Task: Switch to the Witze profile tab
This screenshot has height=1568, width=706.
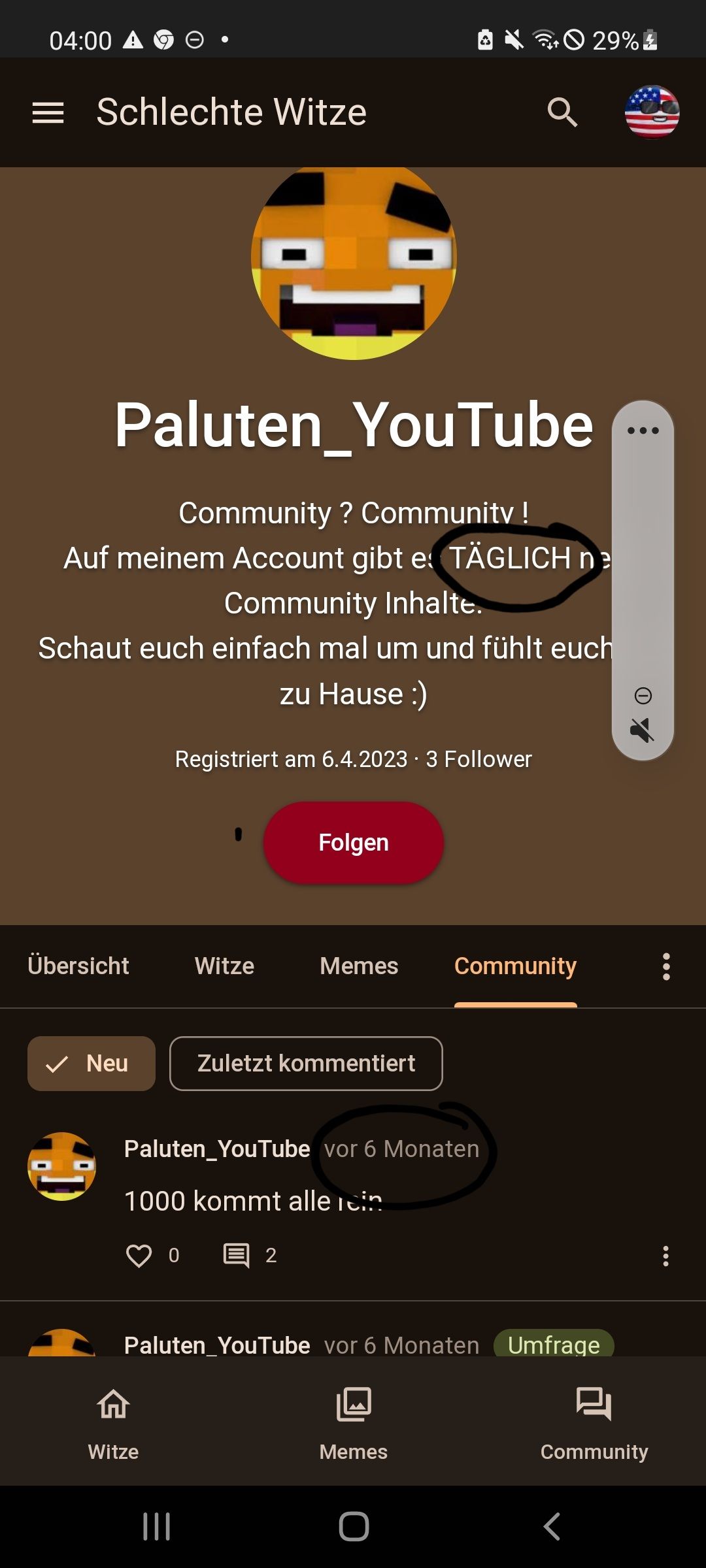Action: click(x=224, y=966)
